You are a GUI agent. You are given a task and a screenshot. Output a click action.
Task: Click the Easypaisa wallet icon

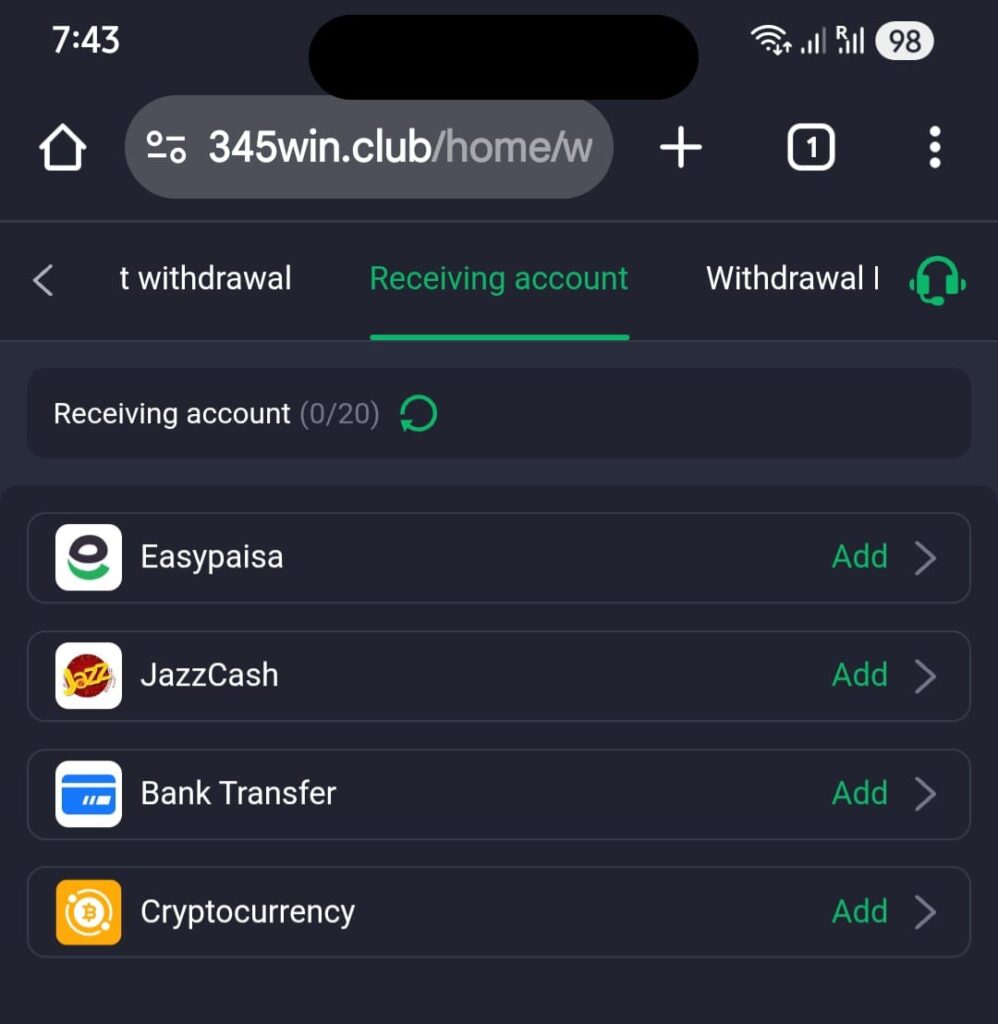tap(86, 557)
